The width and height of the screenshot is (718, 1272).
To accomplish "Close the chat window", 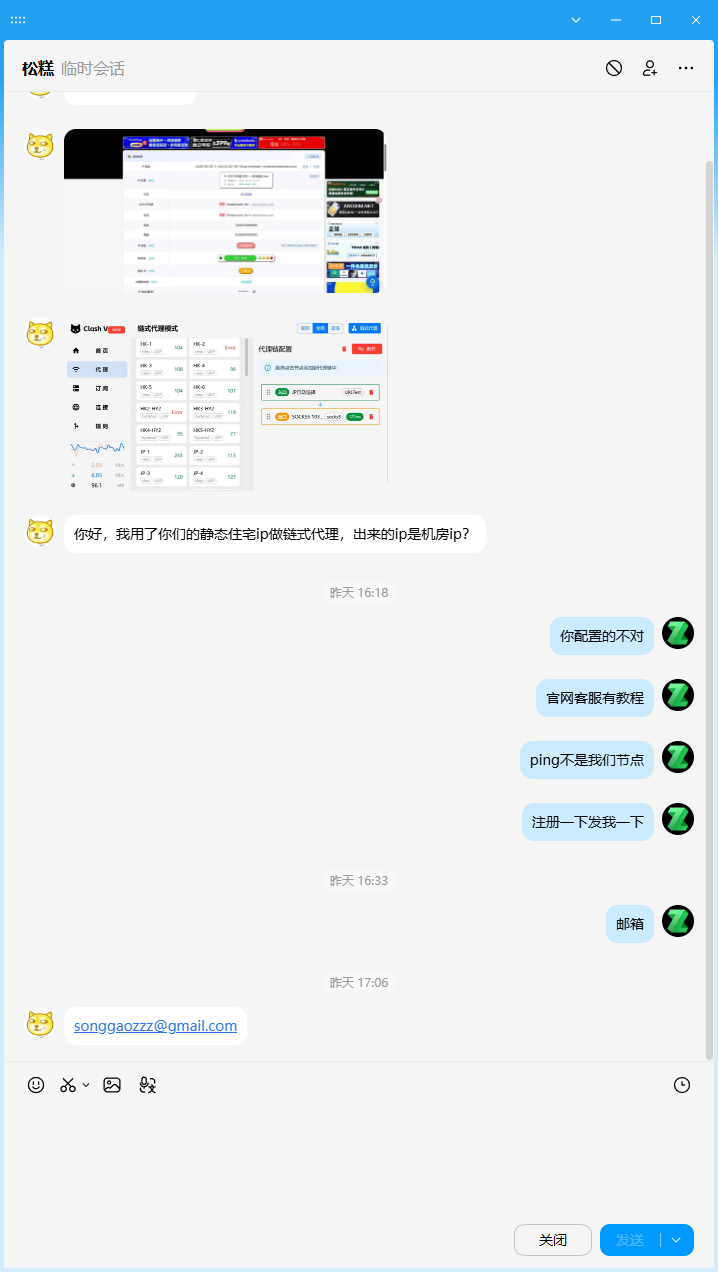I will coord(696,19).
